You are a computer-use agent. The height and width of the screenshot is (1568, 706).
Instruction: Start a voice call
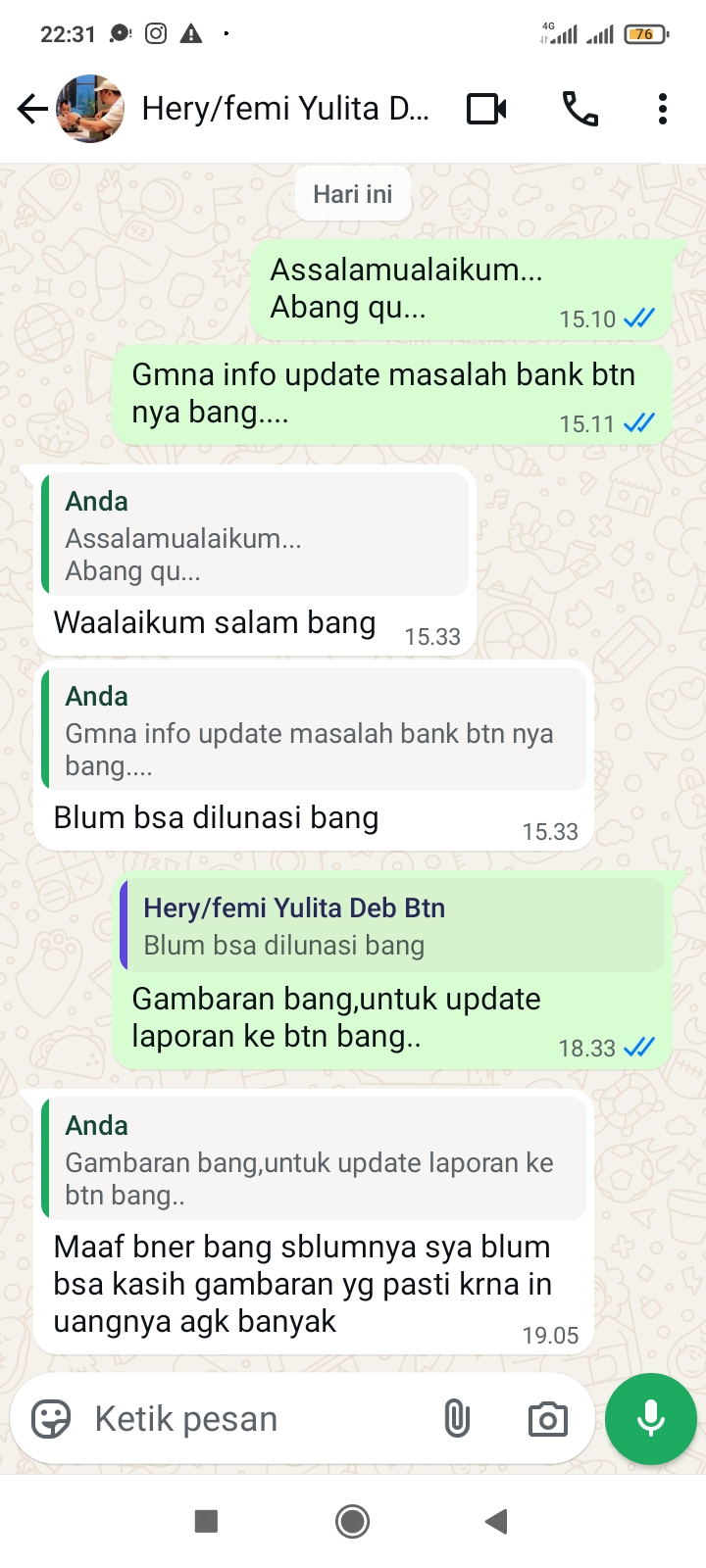[580, 109]
